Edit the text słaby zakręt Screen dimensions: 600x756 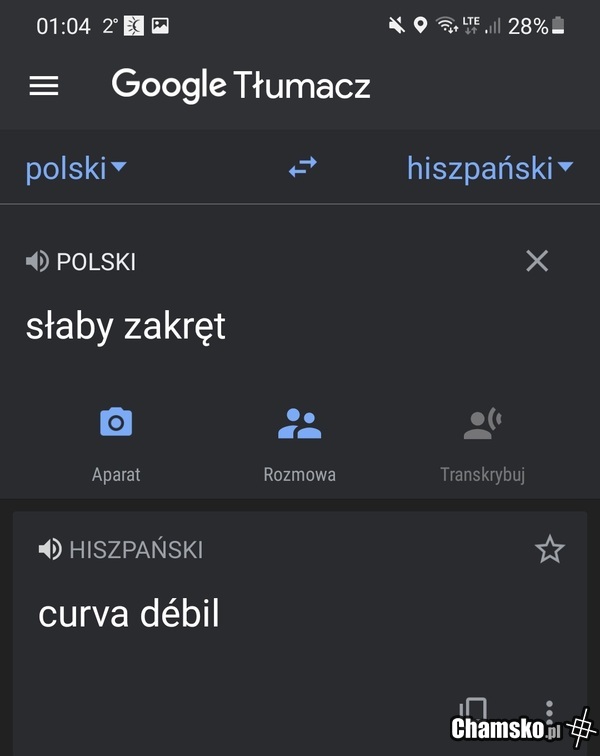(126, 326)
